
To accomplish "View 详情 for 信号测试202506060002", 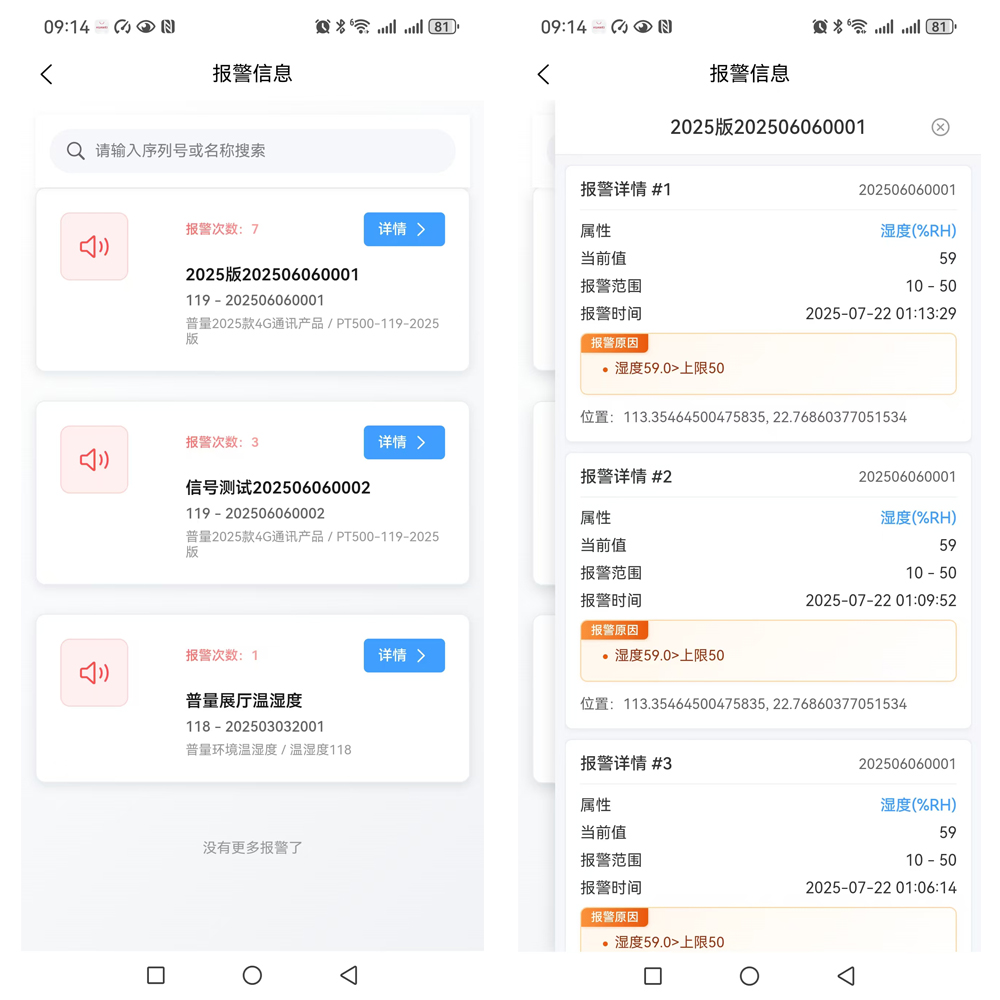I will tap(403, 443).
